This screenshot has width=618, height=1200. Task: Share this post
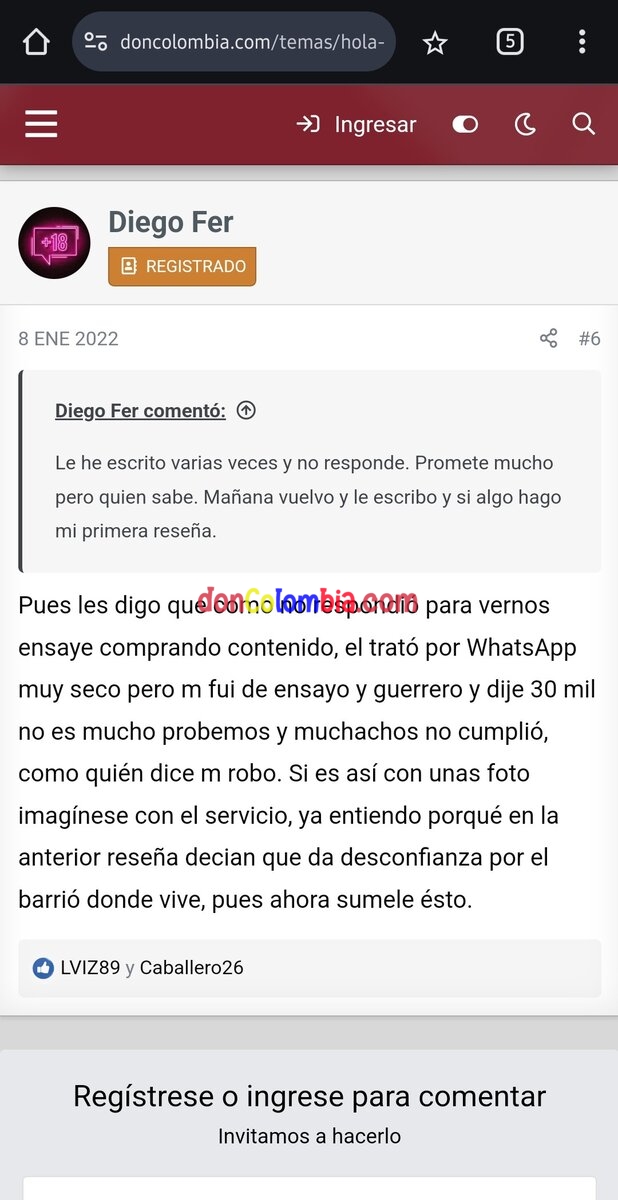(x=548, y=338)
